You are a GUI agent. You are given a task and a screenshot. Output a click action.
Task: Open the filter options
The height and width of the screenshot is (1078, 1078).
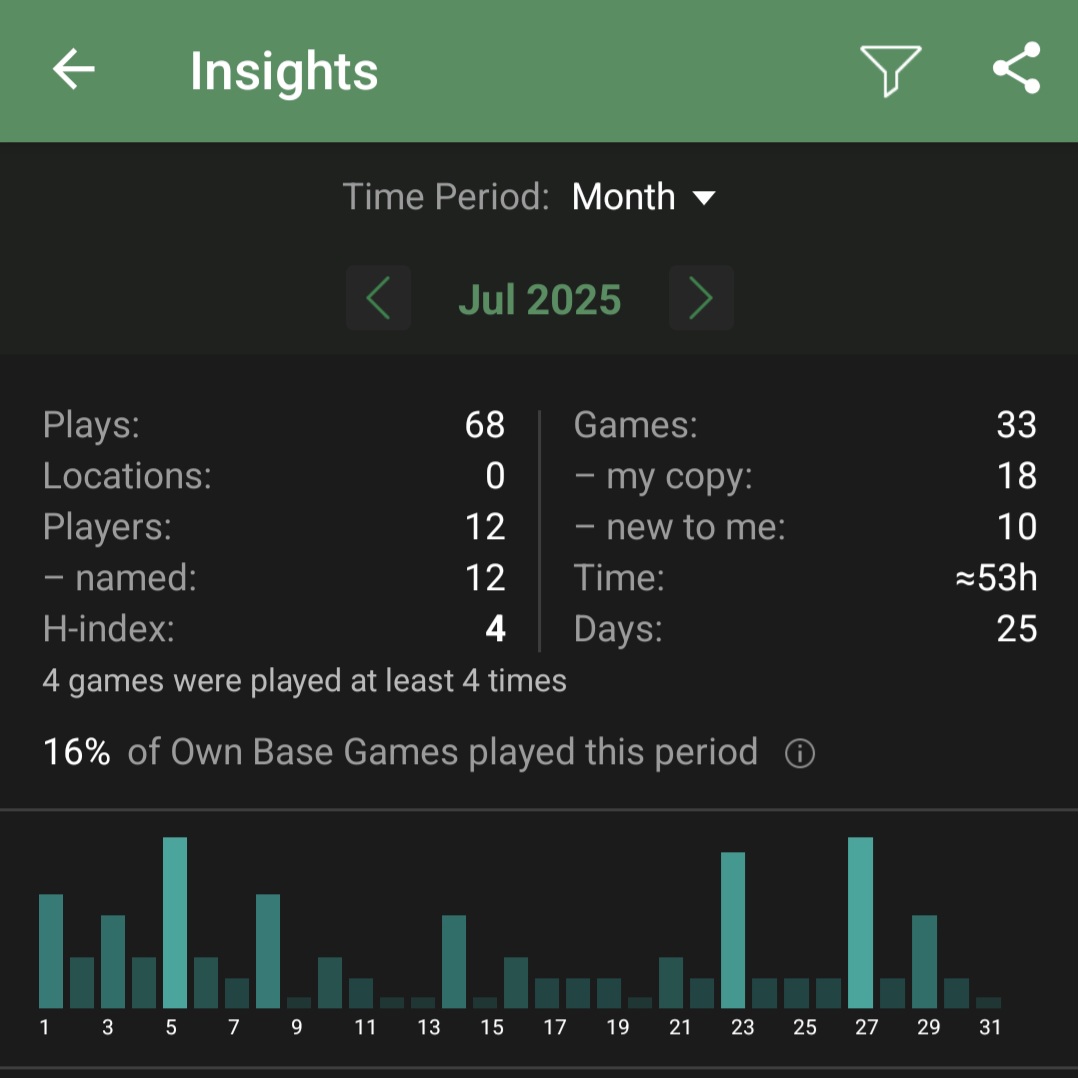point(890,70)
